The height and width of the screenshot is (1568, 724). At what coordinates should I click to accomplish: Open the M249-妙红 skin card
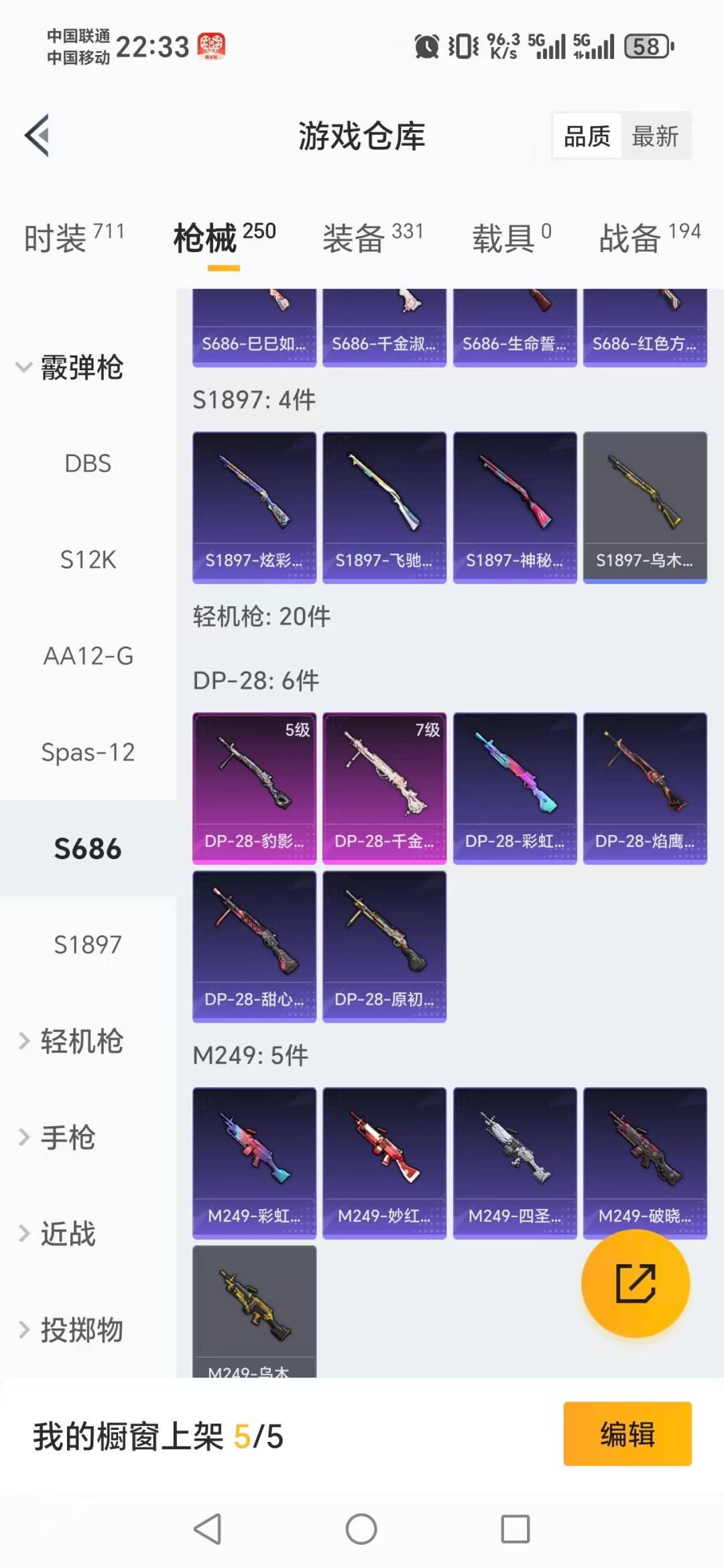pyautogui.click(x=384, y=1162)
